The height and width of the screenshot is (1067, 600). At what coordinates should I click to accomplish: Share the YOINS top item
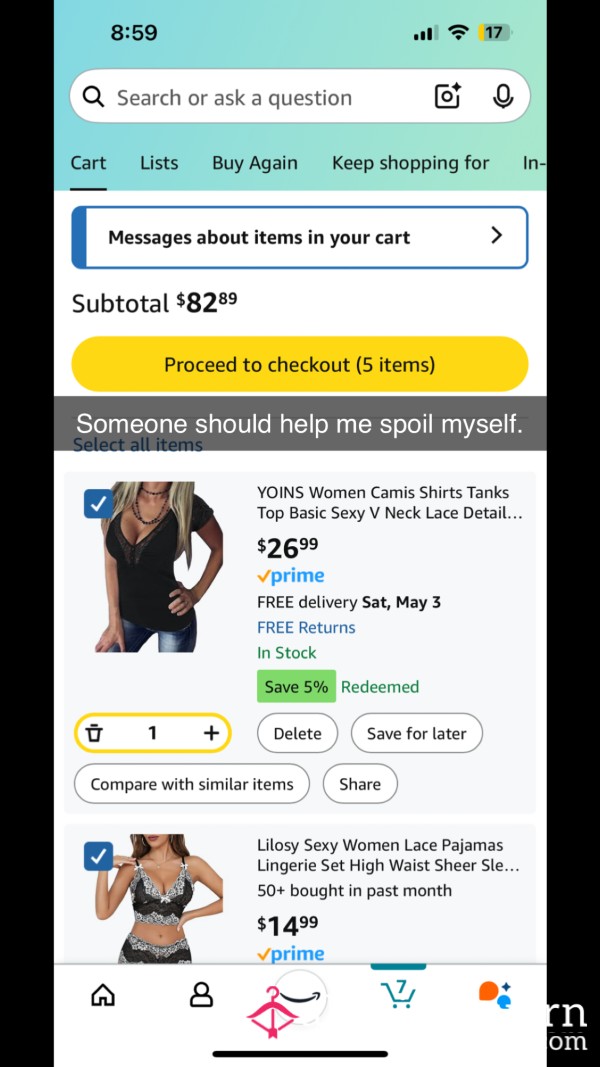click(x=360, y=784)
